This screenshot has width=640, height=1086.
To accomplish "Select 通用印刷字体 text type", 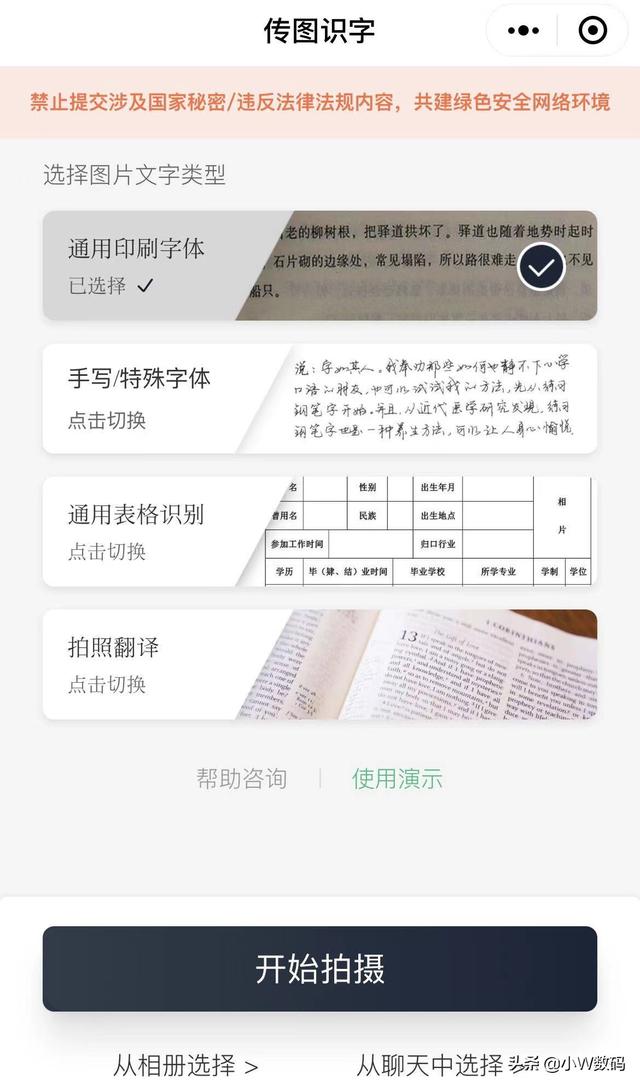I will (x=319, y=266).
